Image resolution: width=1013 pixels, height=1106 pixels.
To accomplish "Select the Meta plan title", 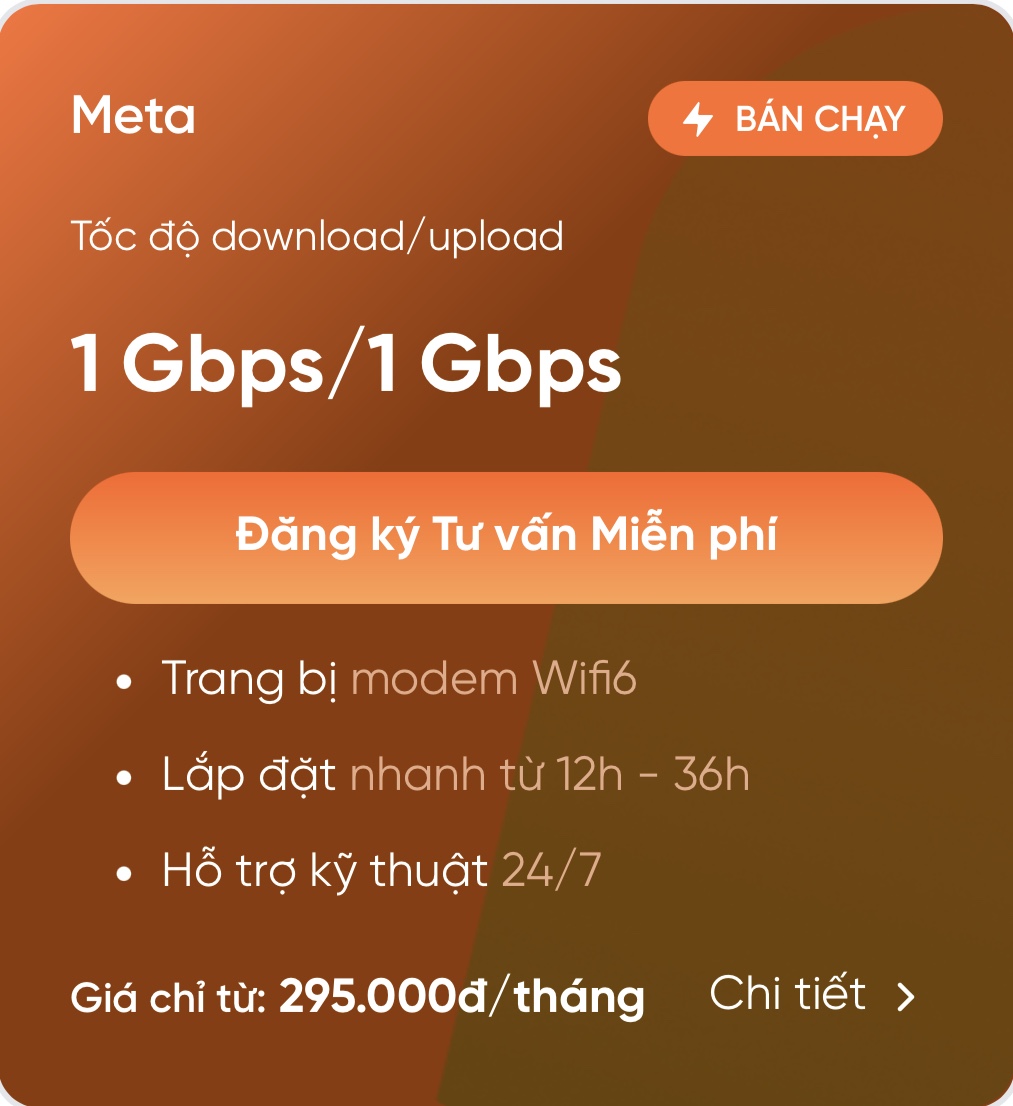I will point(132,116).
